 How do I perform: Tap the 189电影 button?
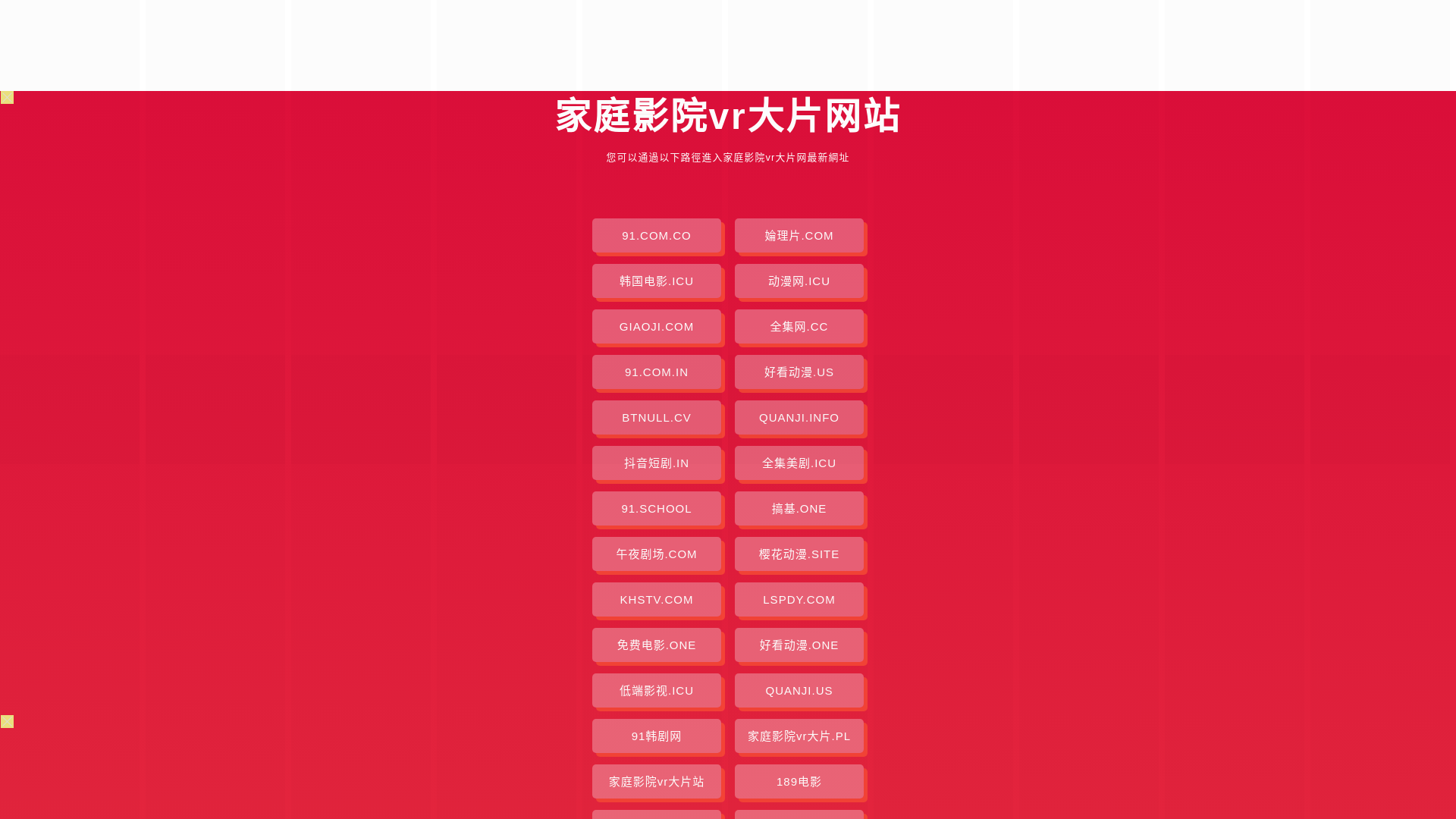[799, 782]
